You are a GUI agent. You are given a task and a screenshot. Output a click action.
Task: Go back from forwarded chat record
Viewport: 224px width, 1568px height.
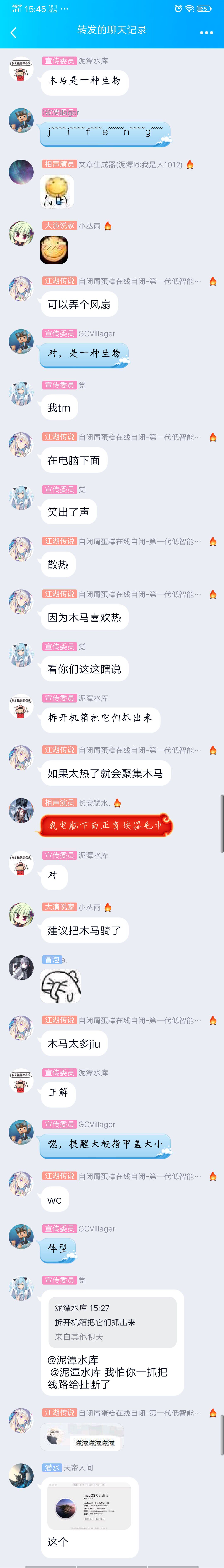13,32
